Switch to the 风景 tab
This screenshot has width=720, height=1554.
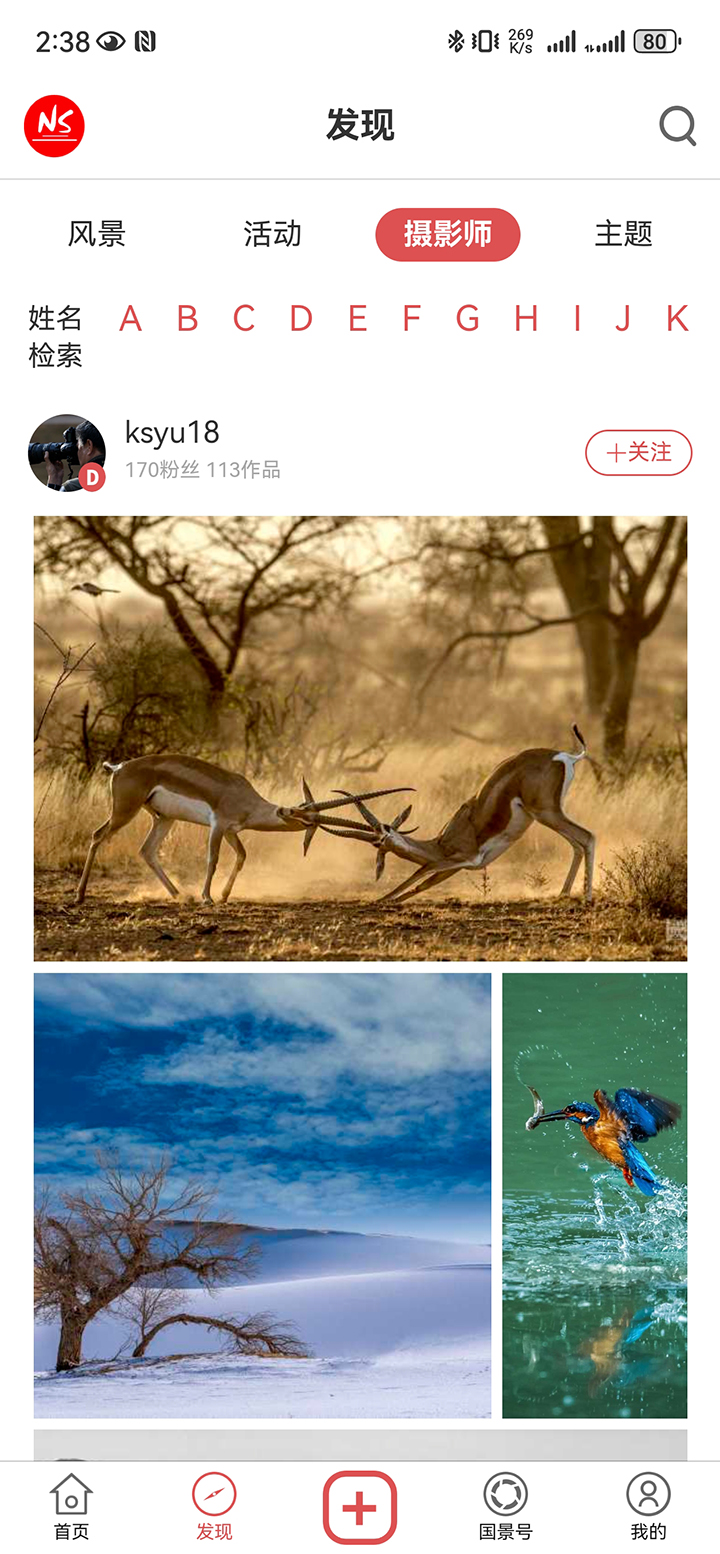coord(97,234)
